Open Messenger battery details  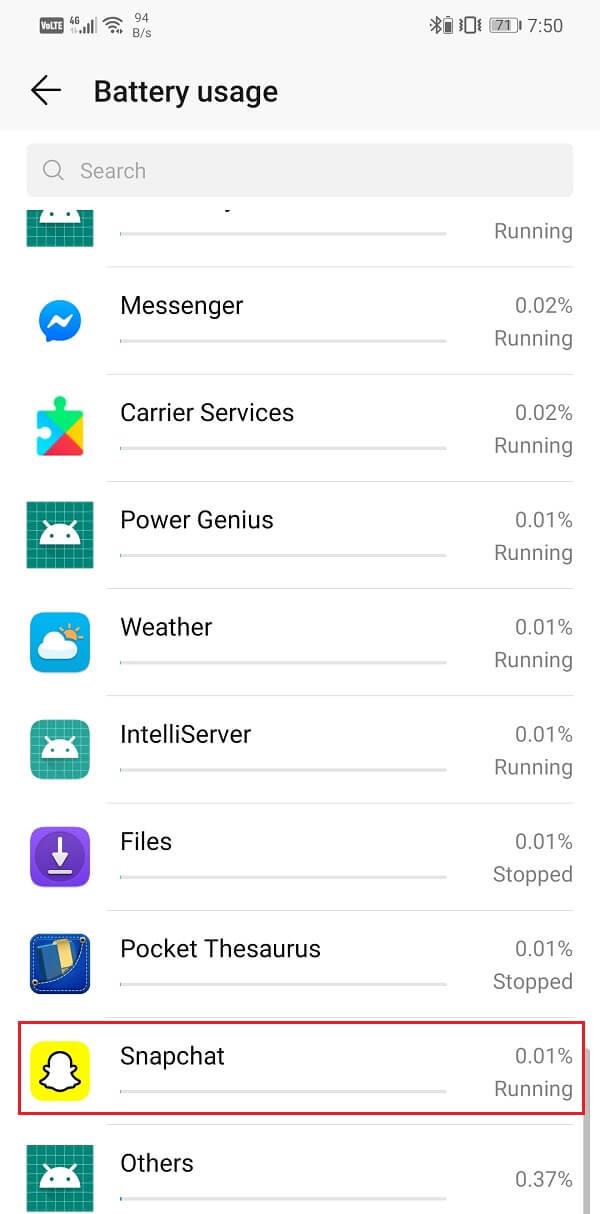pos(300,321)
